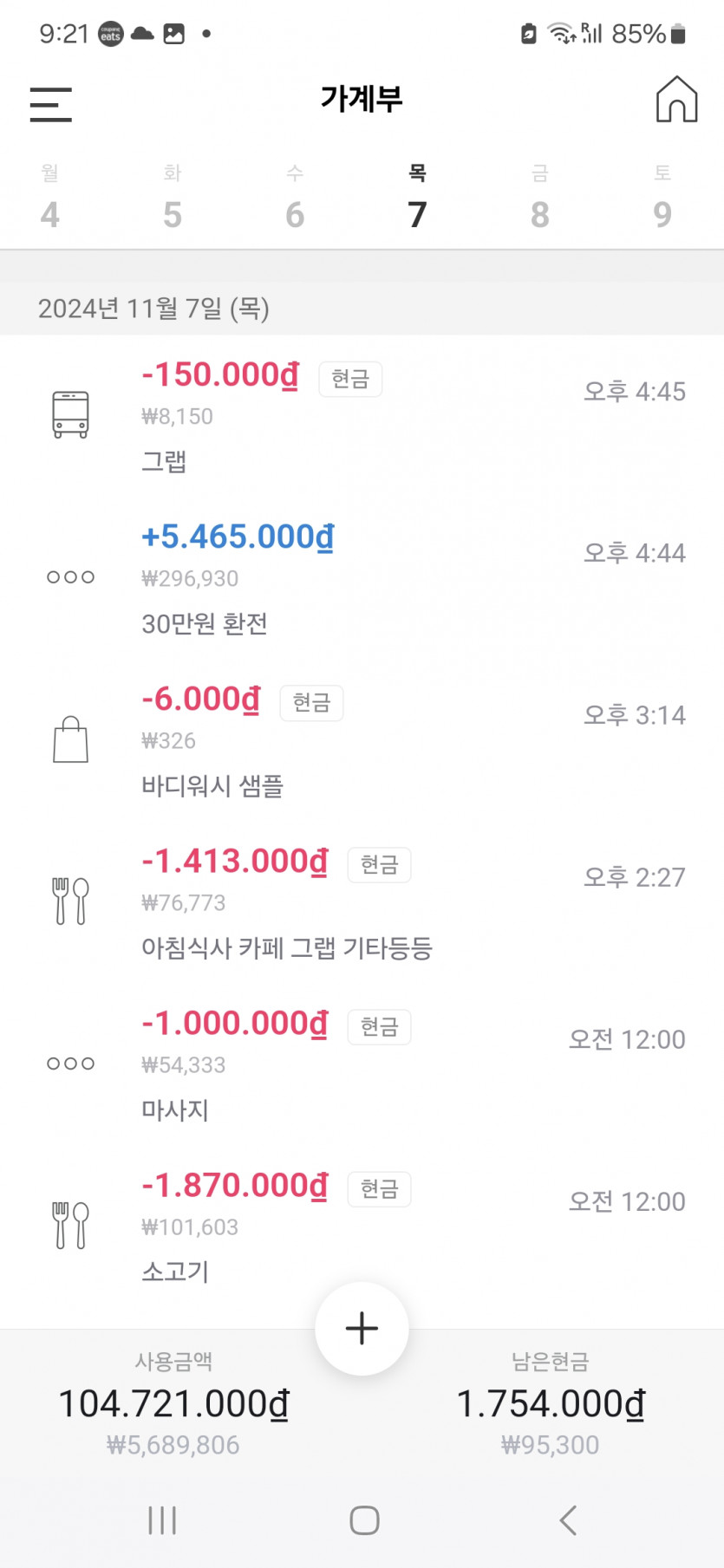Open the 30만원 환전 income entry
The width and height of the screenshot is (724, 1568).
coord(362,578)
